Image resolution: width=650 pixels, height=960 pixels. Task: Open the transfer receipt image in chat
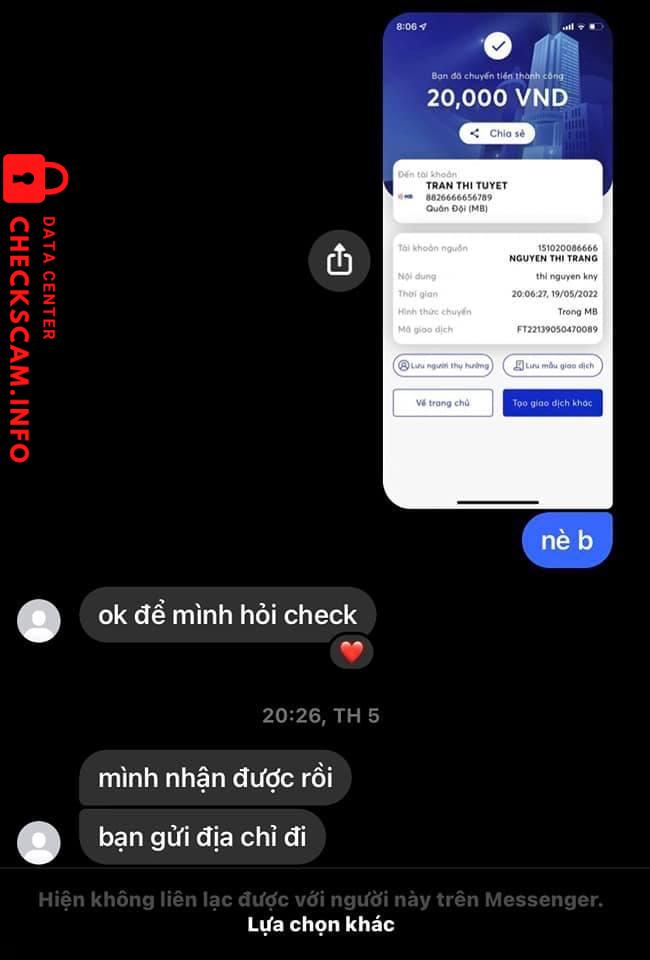497,262
